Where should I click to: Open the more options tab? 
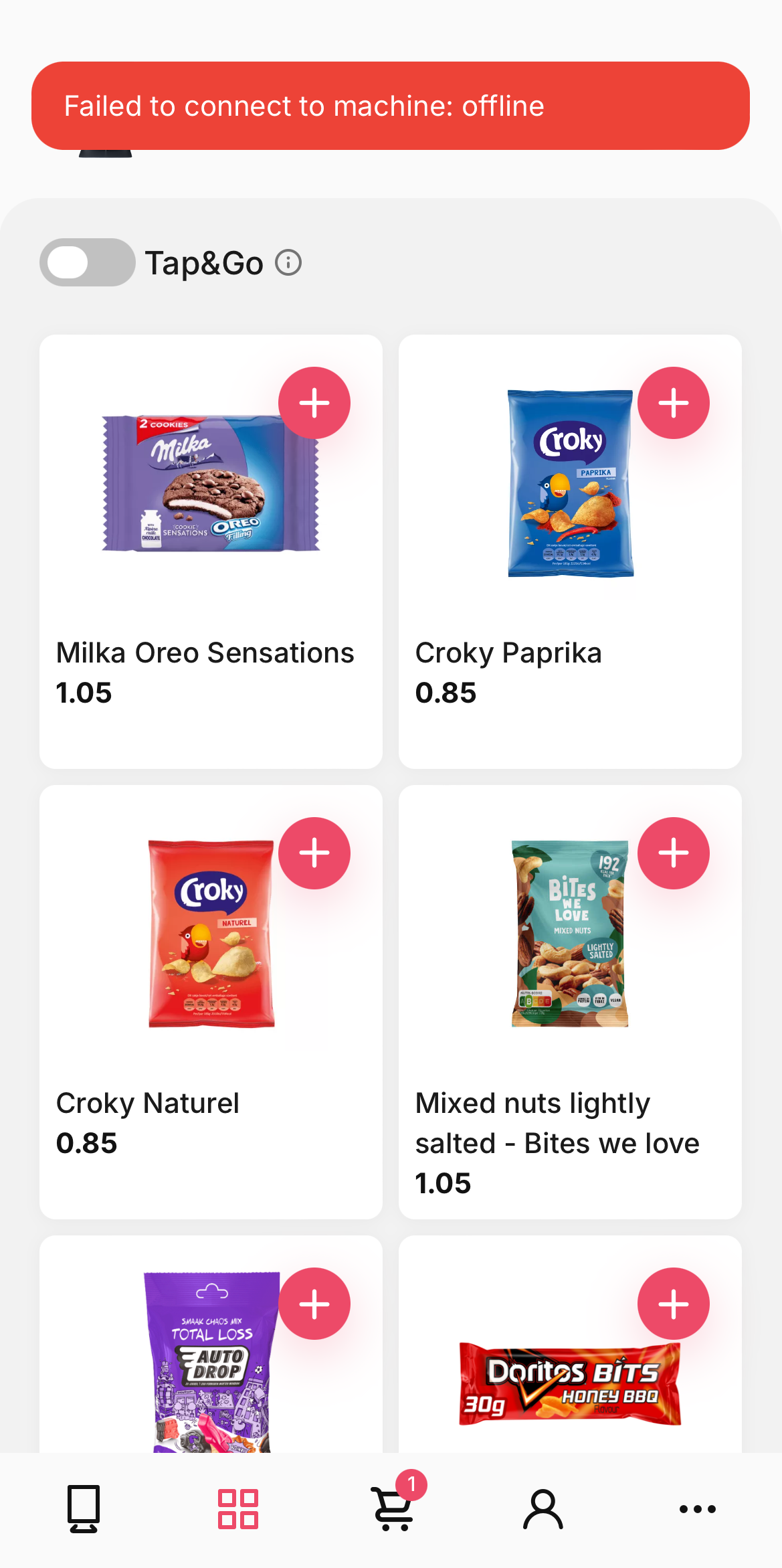pyautogui.click(x=698, y=1509)
